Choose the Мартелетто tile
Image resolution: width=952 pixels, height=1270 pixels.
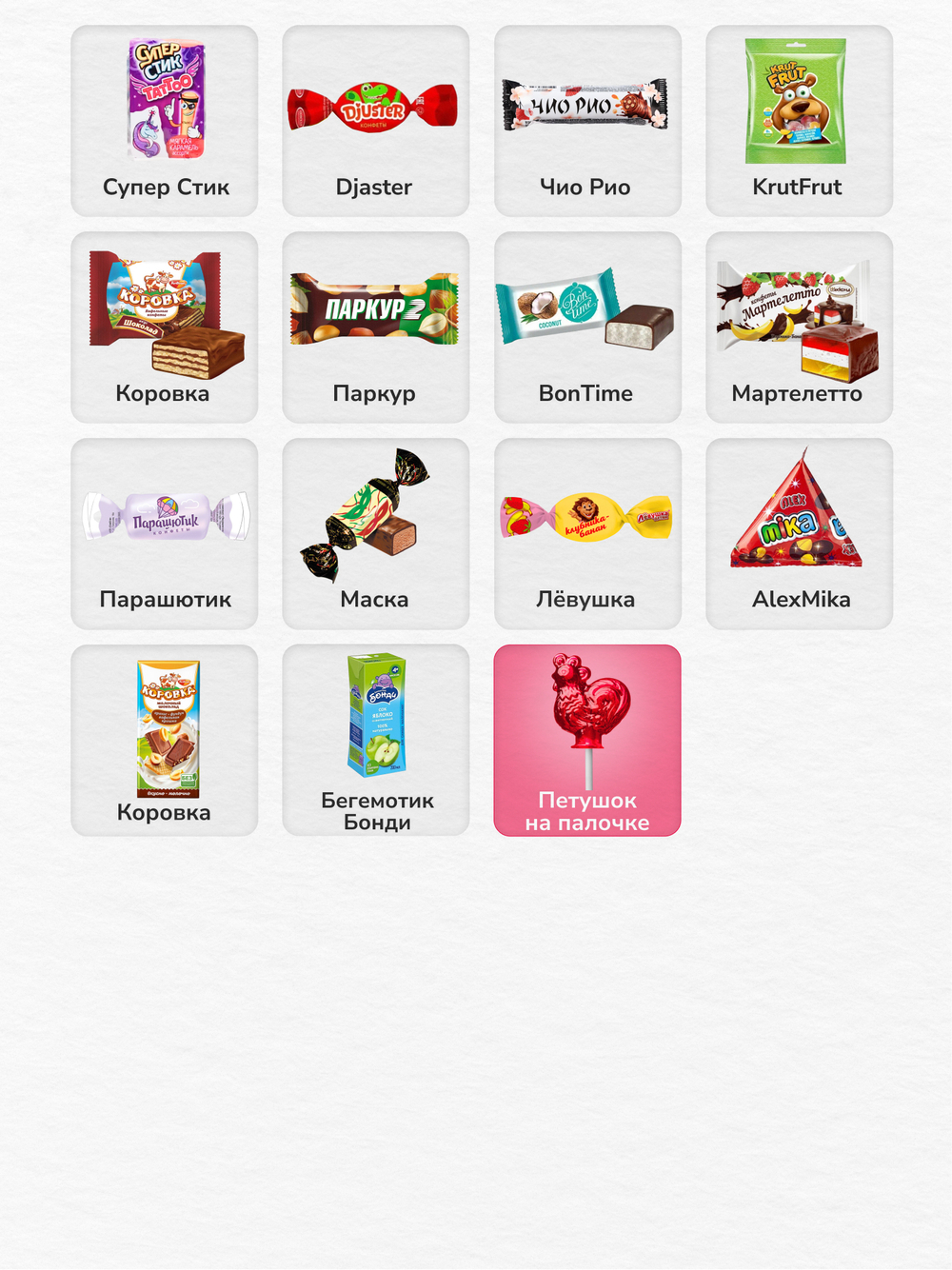(x=799, y=327)
